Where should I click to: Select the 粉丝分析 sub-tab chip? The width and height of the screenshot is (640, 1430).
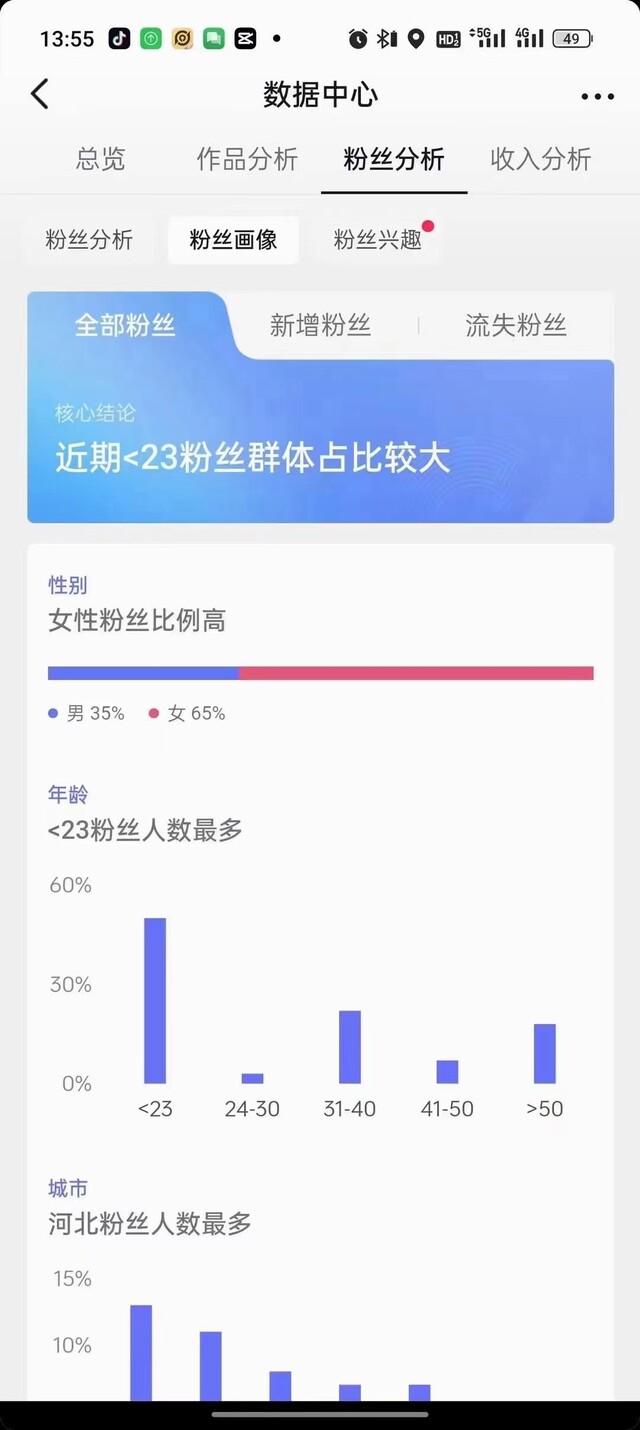coord(89,240)
